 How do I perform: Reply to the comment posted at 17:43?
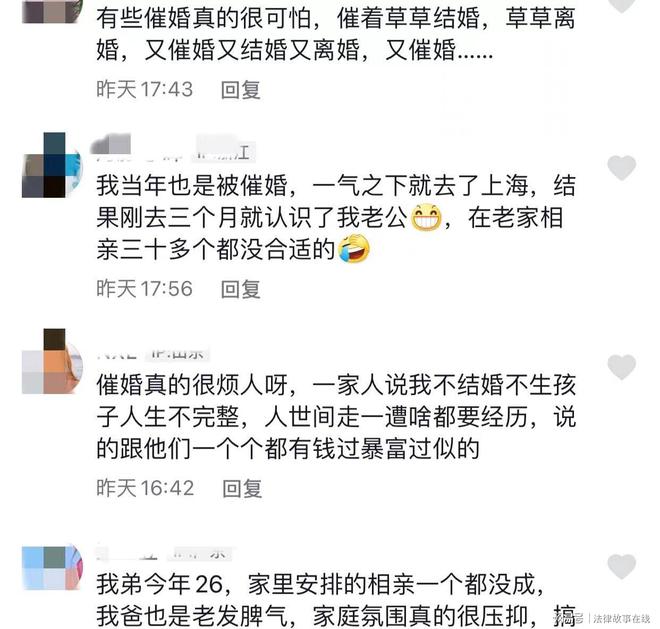click(241, 90)
